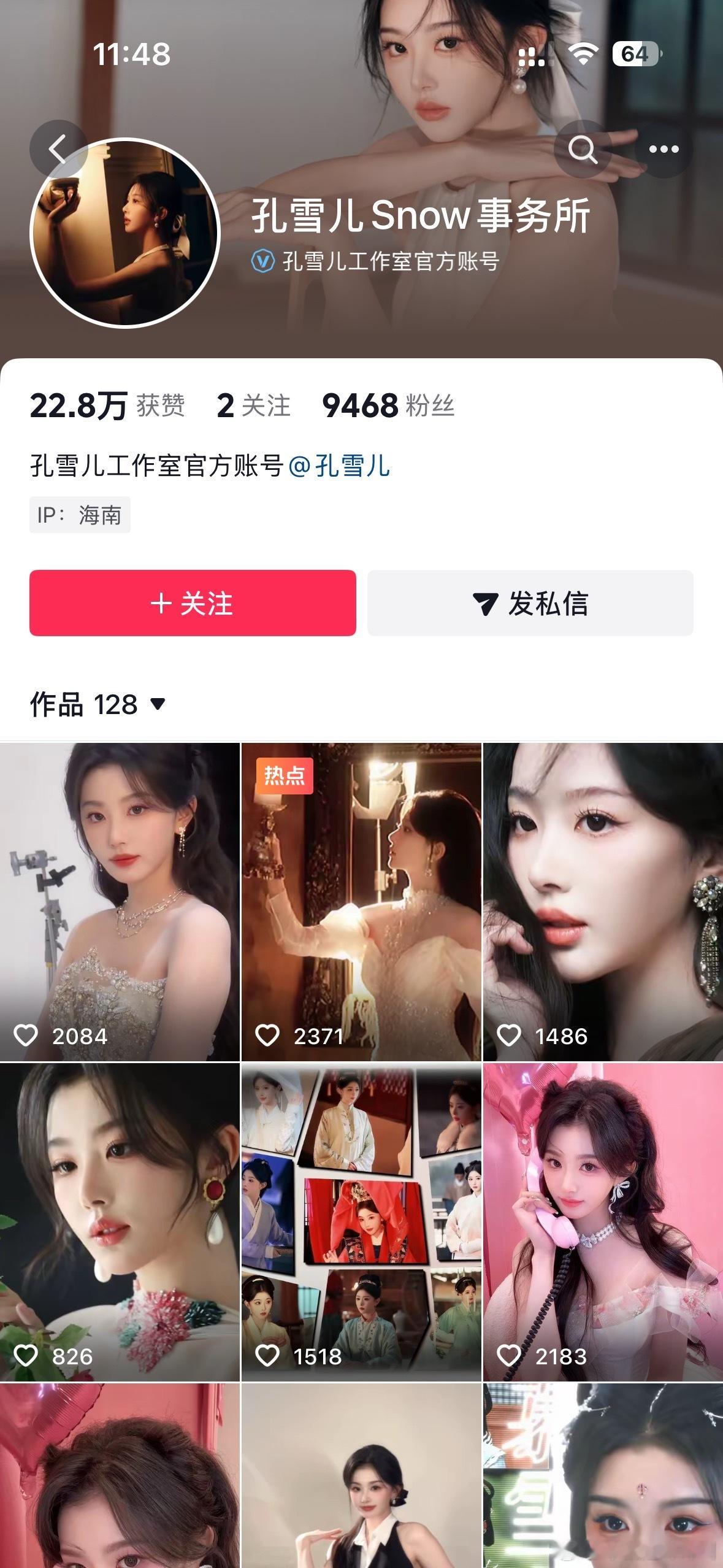Click the heart icon under the first video
Screen dimensions: 723x1568
(26, 1037)
